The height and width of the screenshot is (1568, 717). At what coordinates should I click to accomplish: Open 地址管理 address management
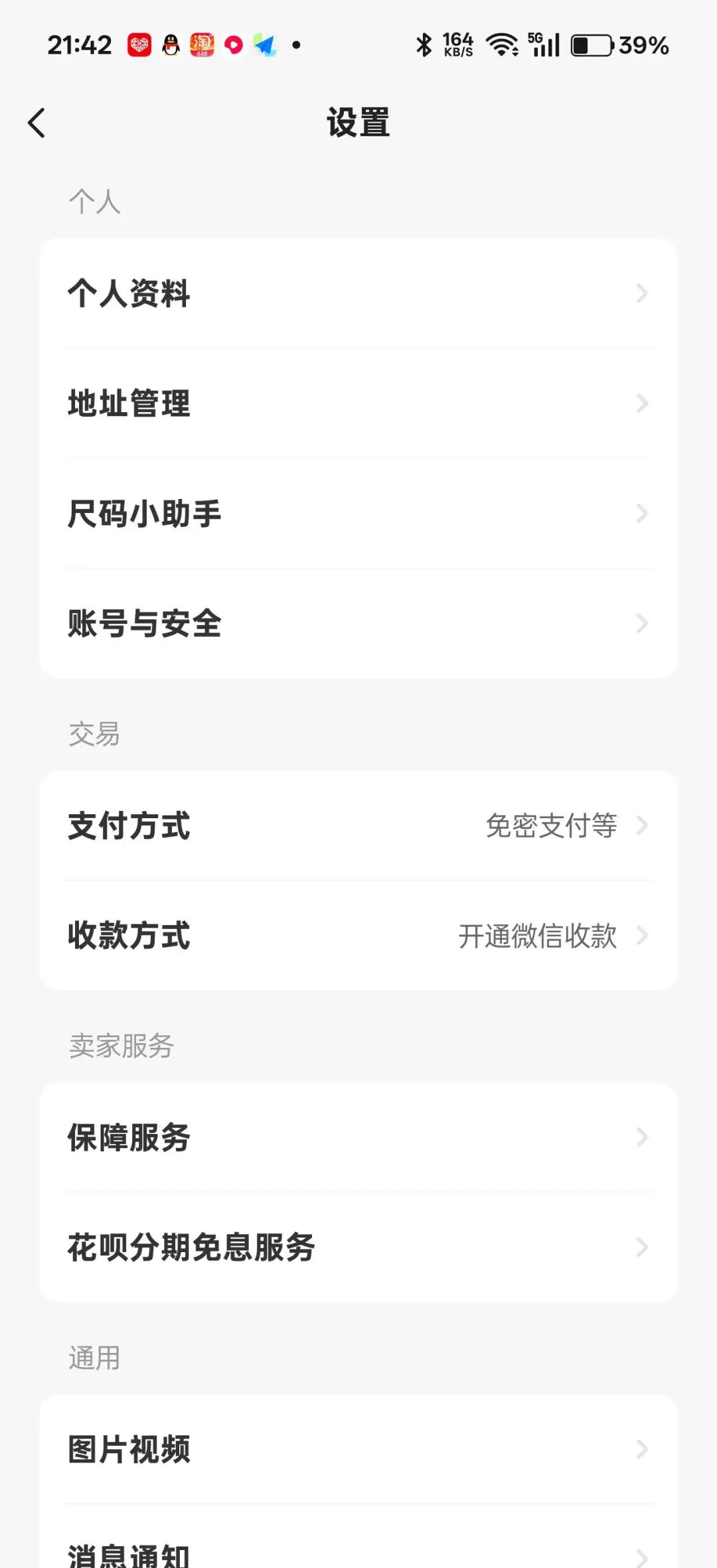pyautogui.click(x=358, y=403)
